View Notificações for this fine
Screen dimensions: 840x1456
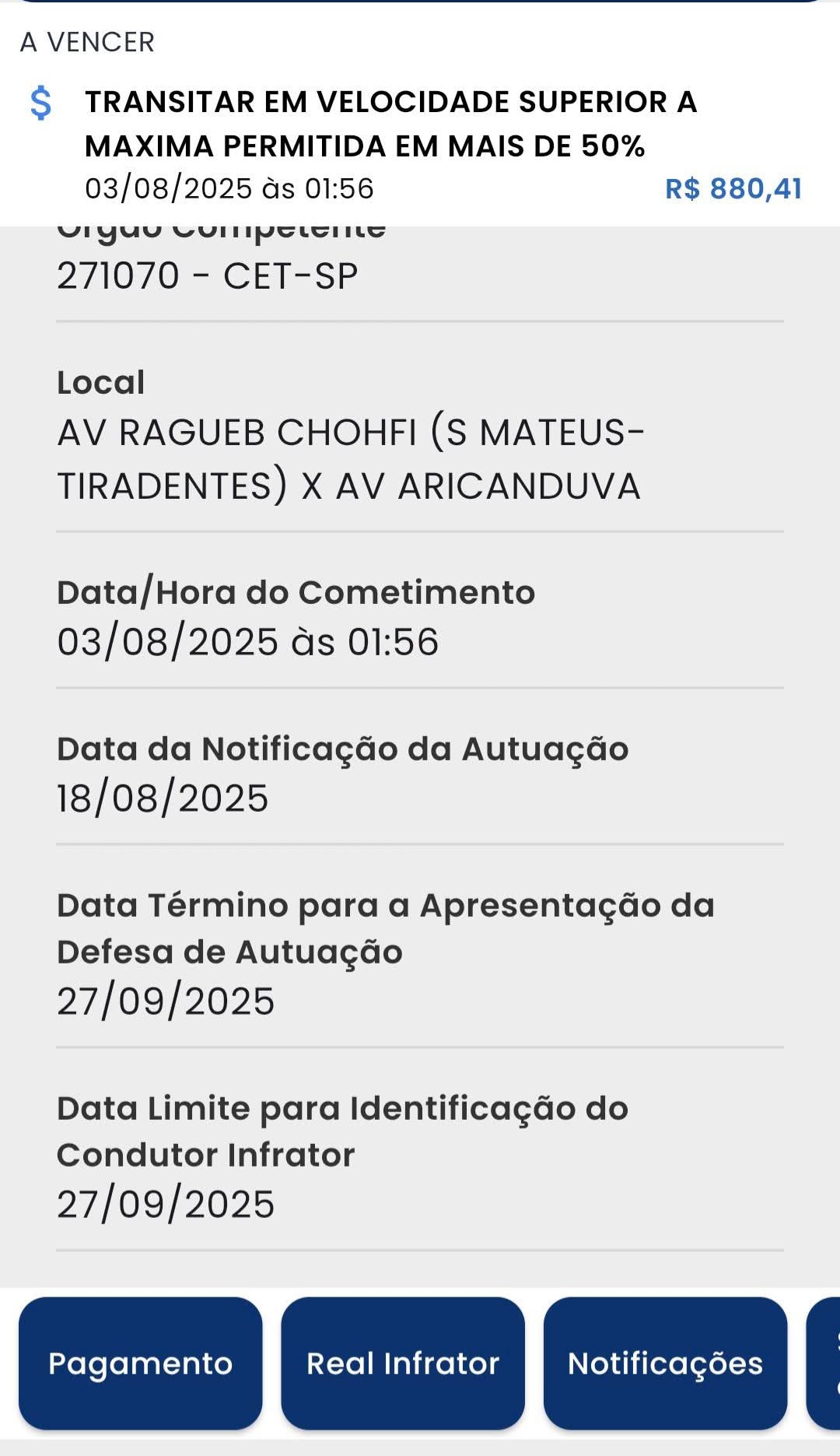pyautogui.click(x=665, y=1363)
